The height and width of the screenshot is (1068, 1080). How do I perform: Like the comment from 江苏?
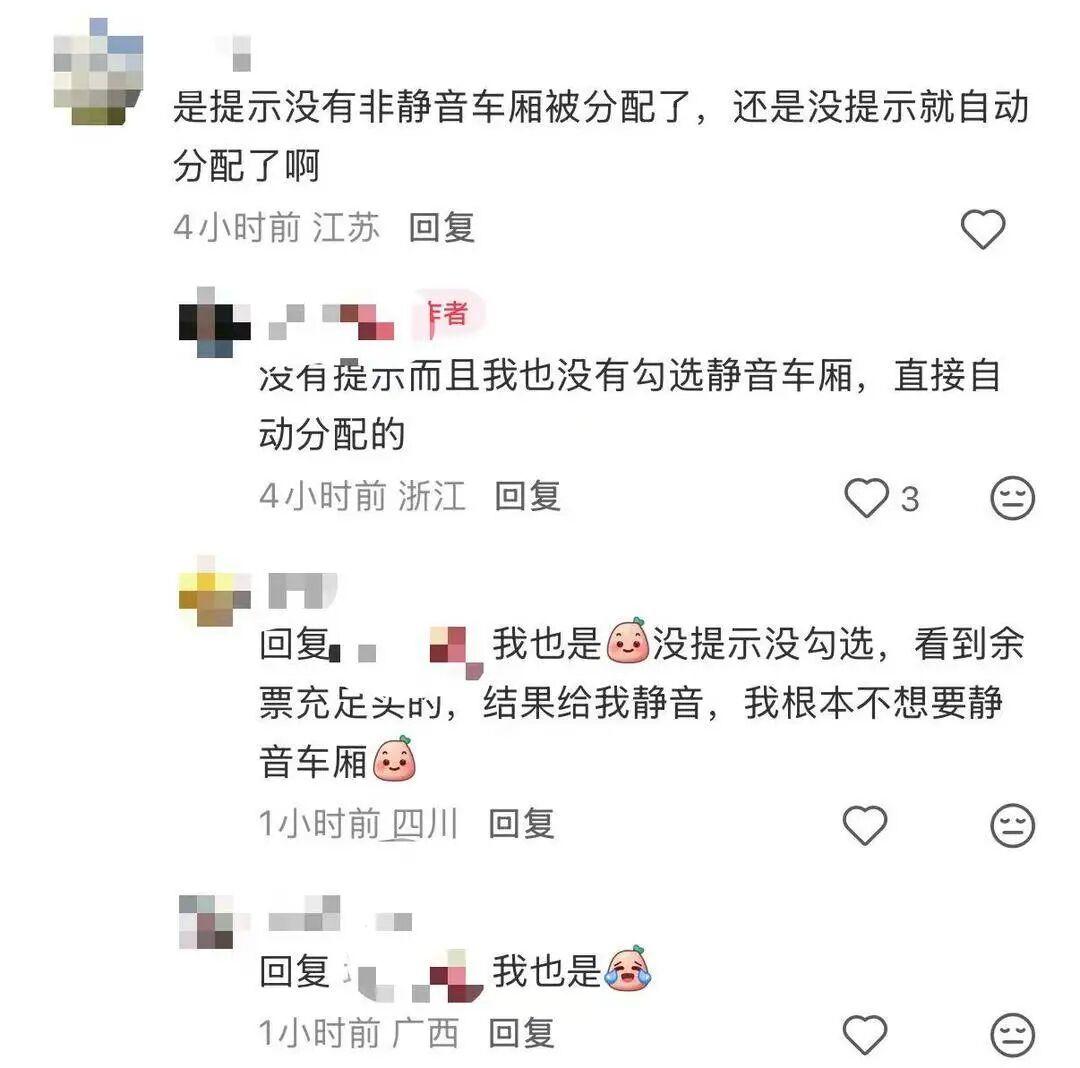pos(982,230)
